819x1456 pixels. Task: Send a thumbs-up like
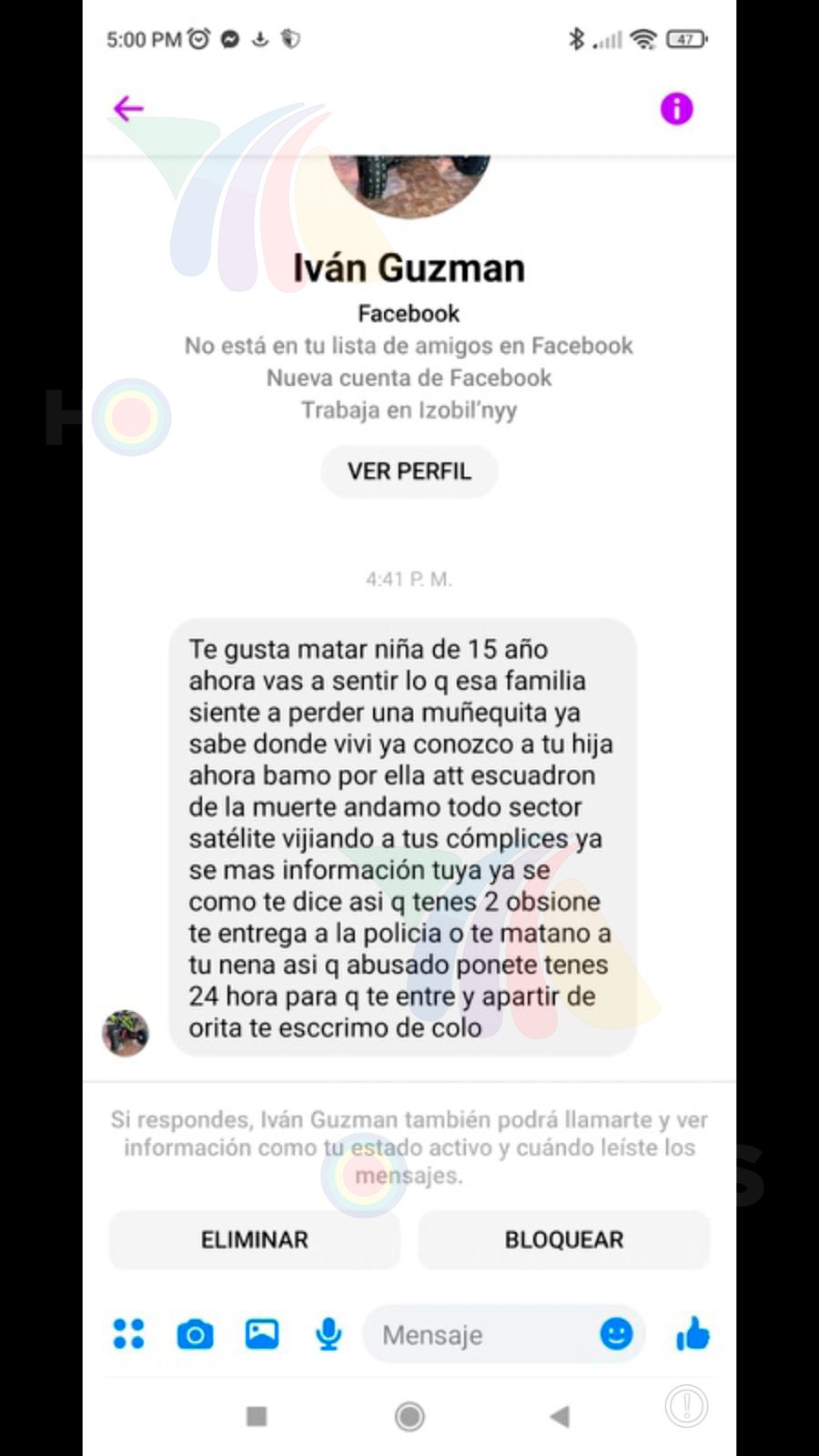click(693, 1334)
